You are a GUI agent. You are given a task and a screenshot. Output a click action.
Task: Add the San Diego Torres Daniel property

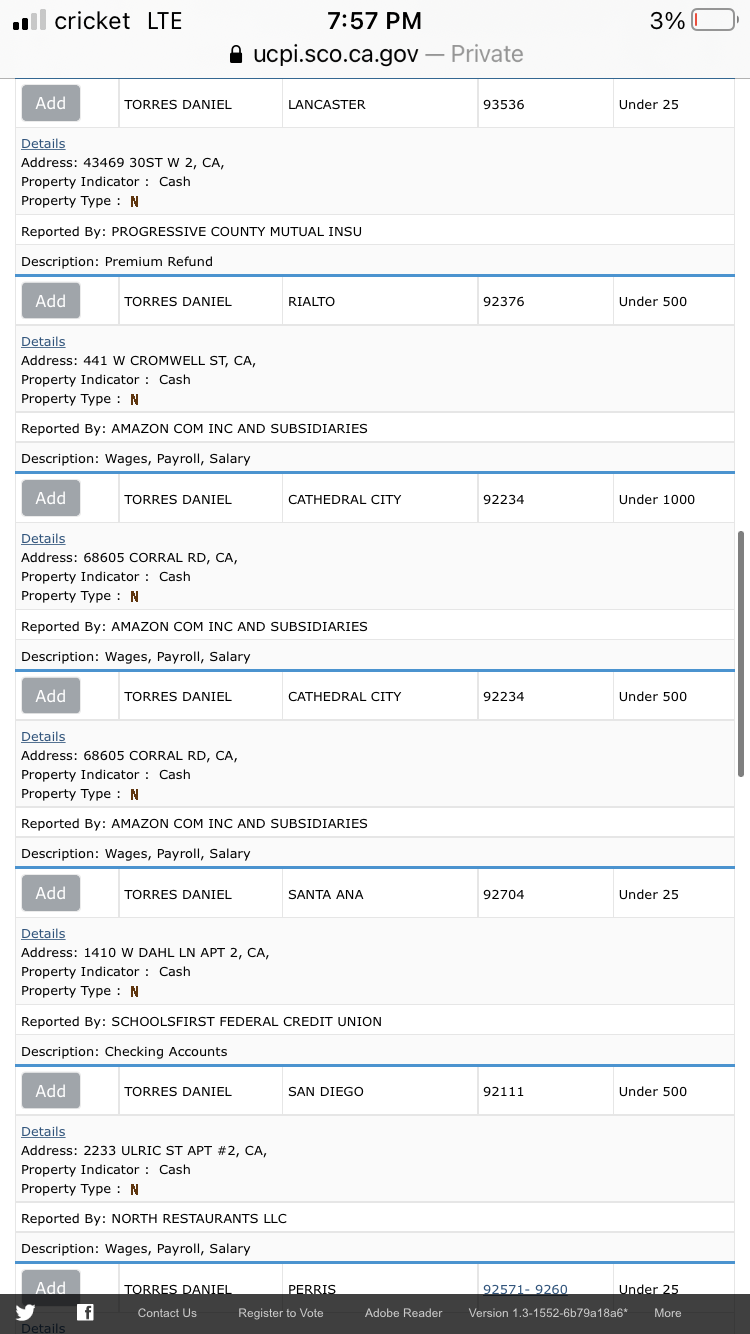[51, 1091]
